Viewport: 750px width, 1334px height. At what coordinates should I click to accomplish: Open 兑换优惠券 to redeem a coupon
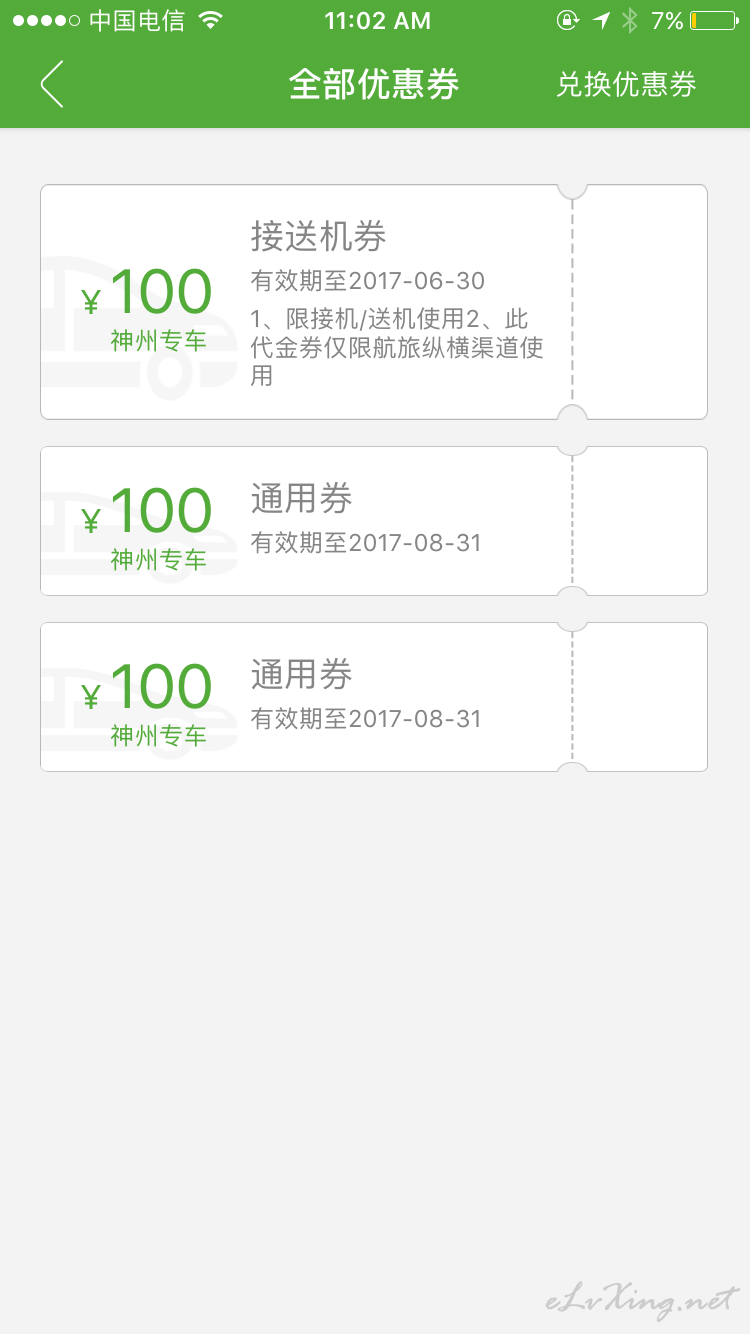626,85
